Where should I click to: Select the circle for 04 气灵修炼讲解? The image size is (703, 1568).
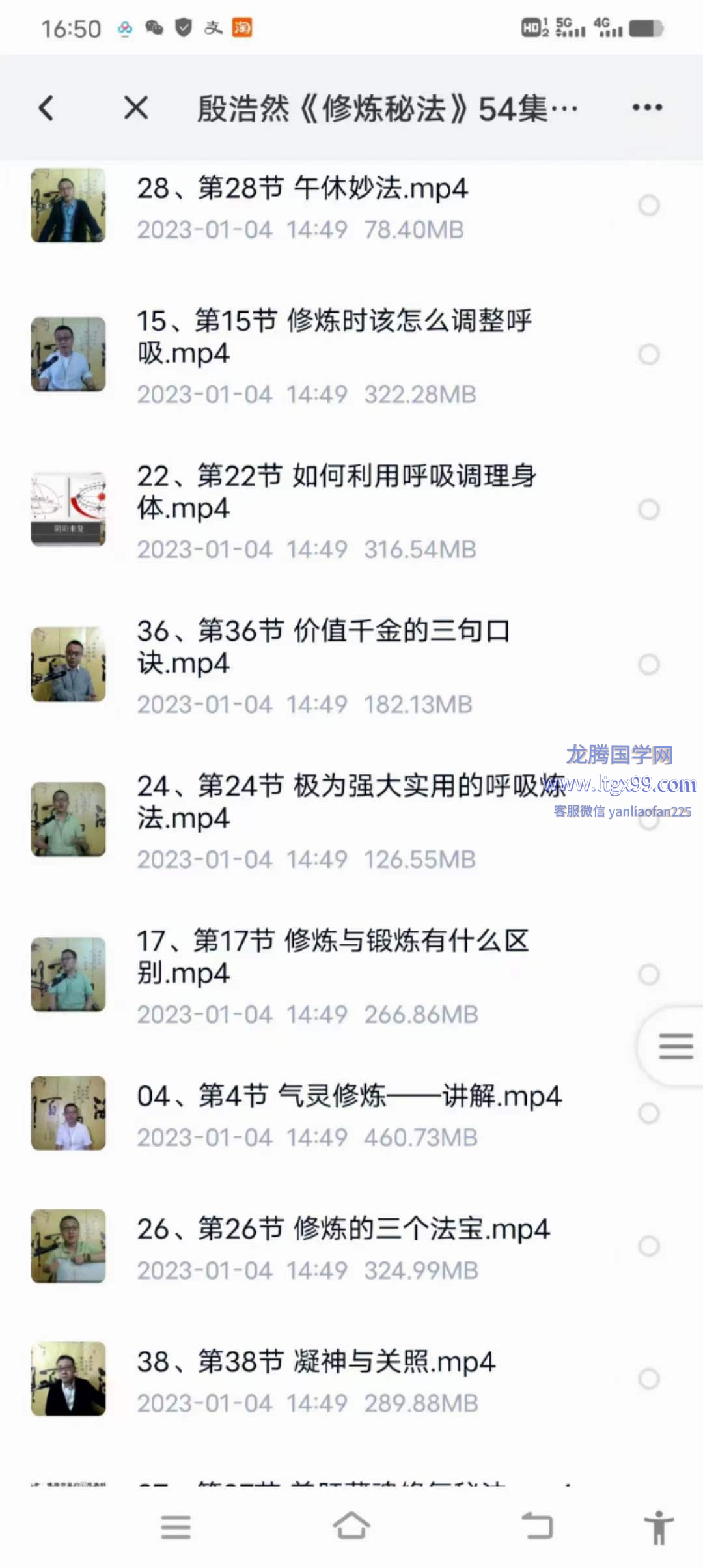pyautogui.click(x=648, y=1113)
